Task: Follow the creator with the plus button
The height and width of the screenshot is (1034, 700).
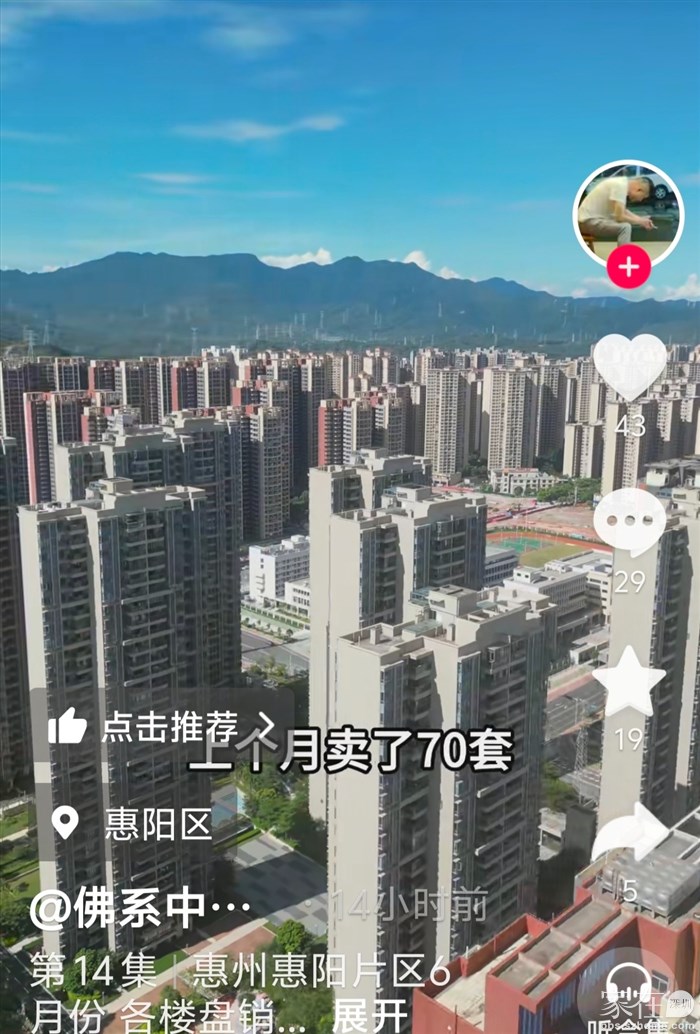Action: pos(628,268)
